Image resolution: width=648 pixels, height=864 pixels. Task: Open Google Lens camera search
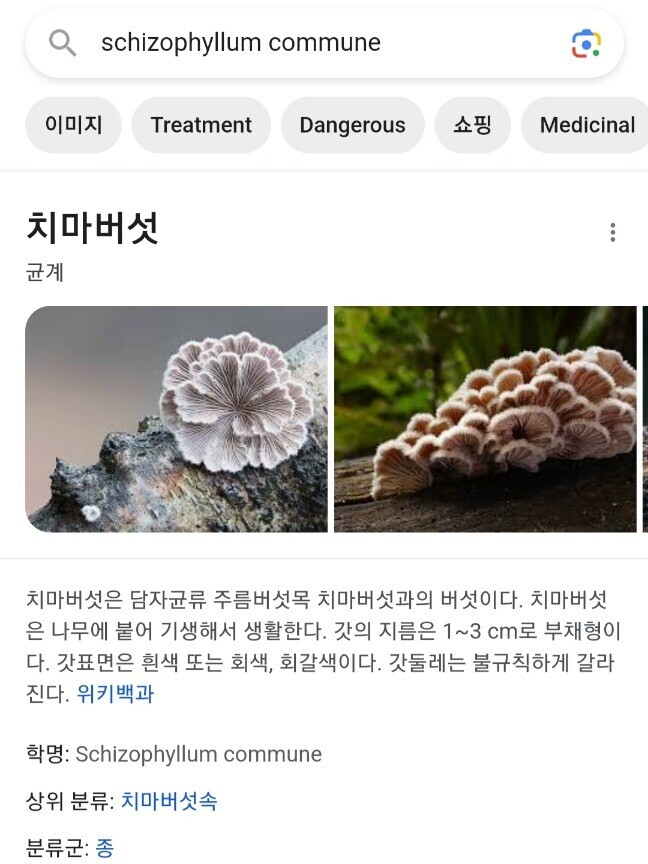tap(586, 43)
